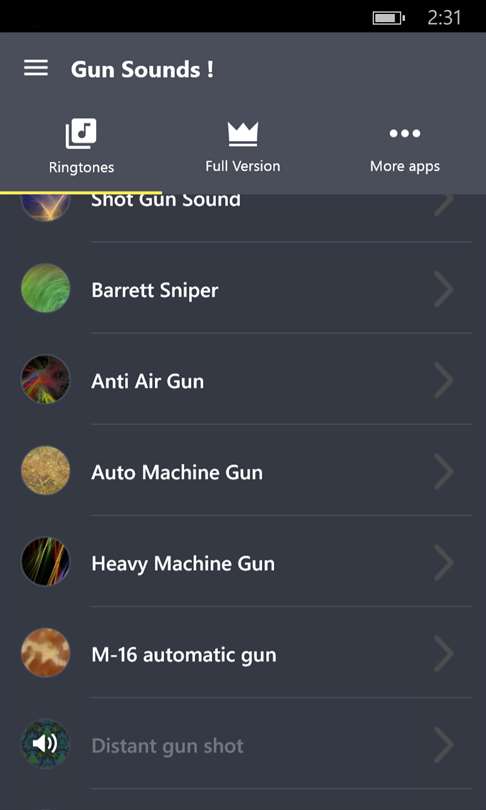Image resolution: width=486 pixels, height=810 pixels.
Task: Open M-16 automatic gun ringtone
Action: click(243, 653)
